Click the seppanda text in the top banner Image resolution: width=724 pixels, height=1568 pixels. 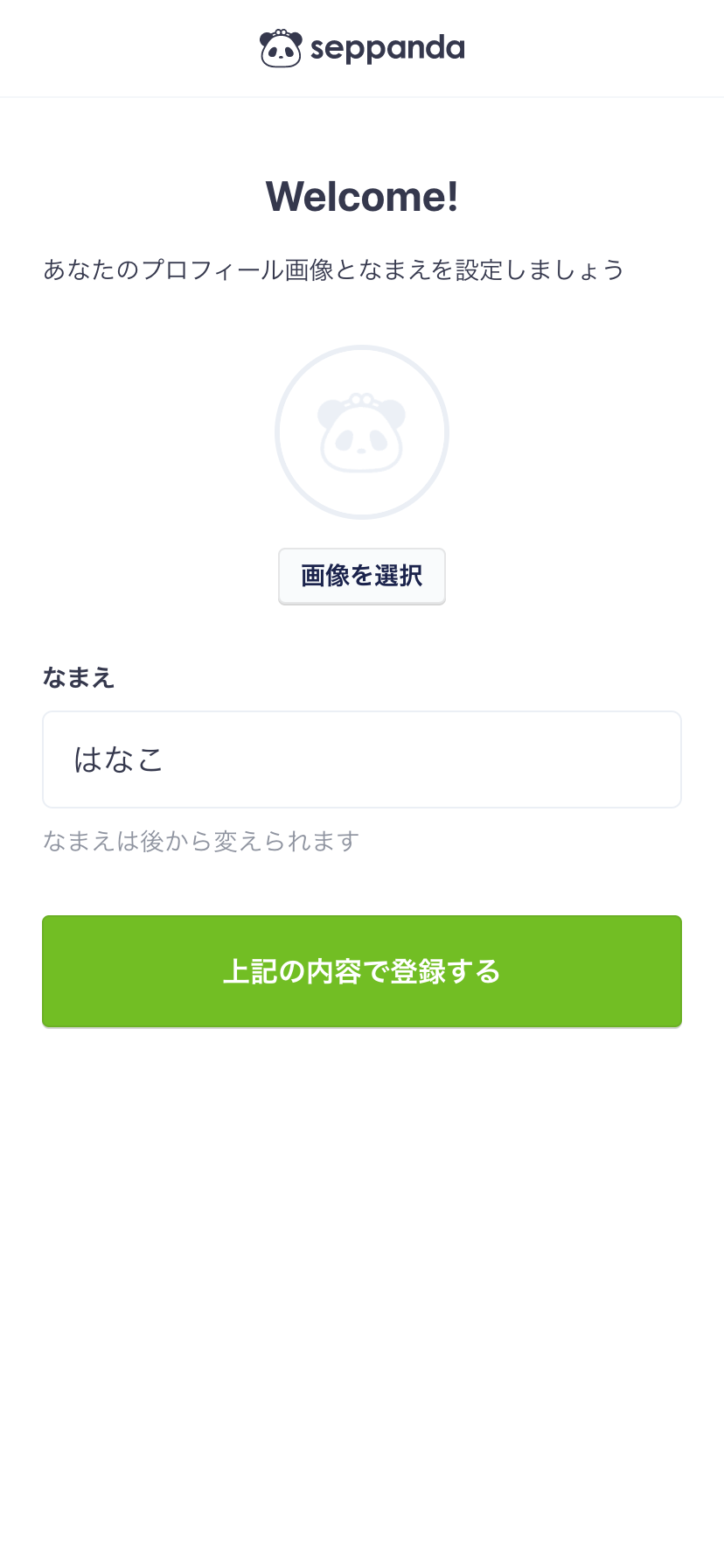coord(387,48)
